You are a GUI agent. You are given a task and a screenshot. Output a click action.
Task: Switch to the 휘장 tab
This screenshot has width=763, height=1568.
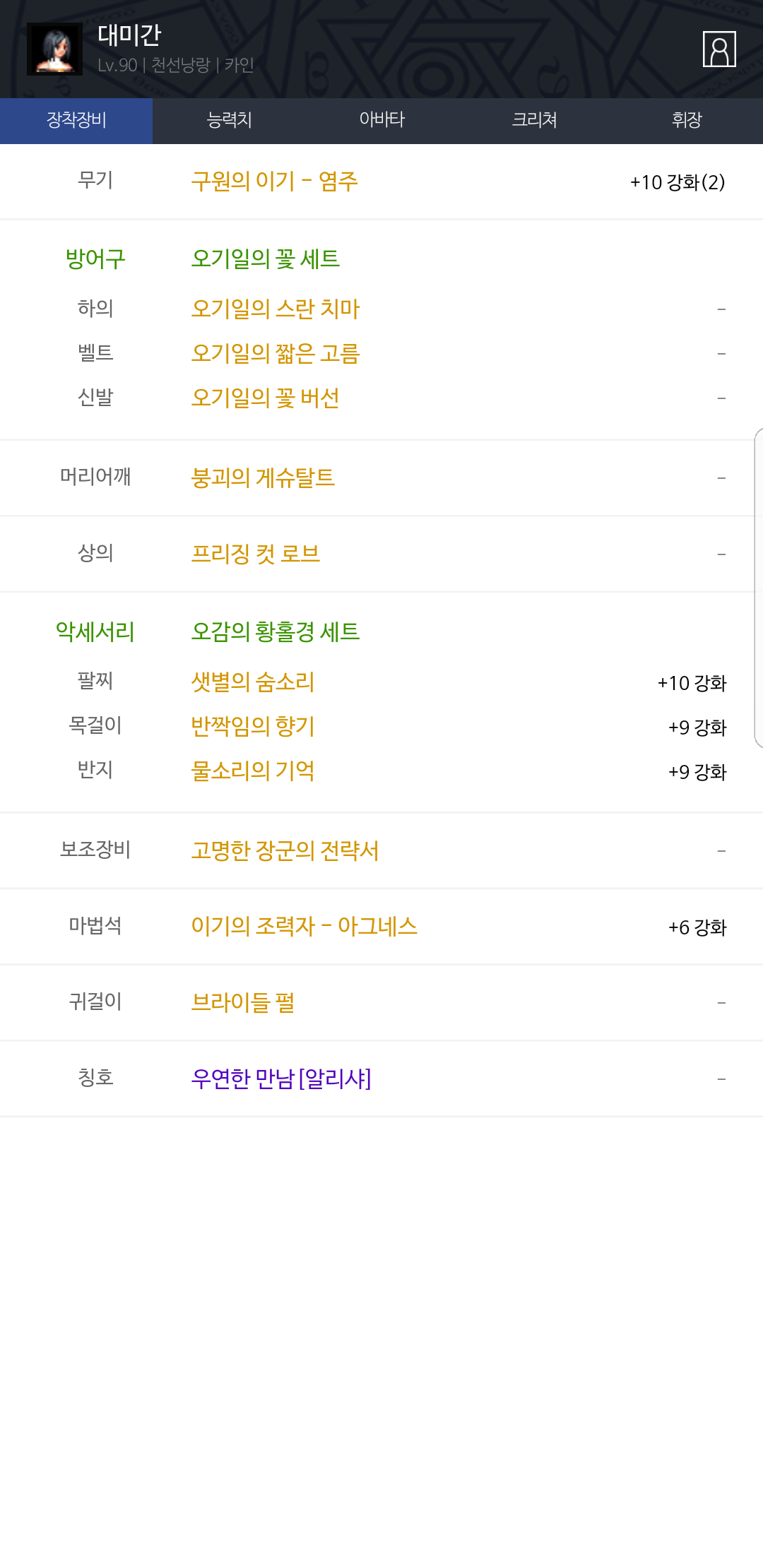[687, 120]
